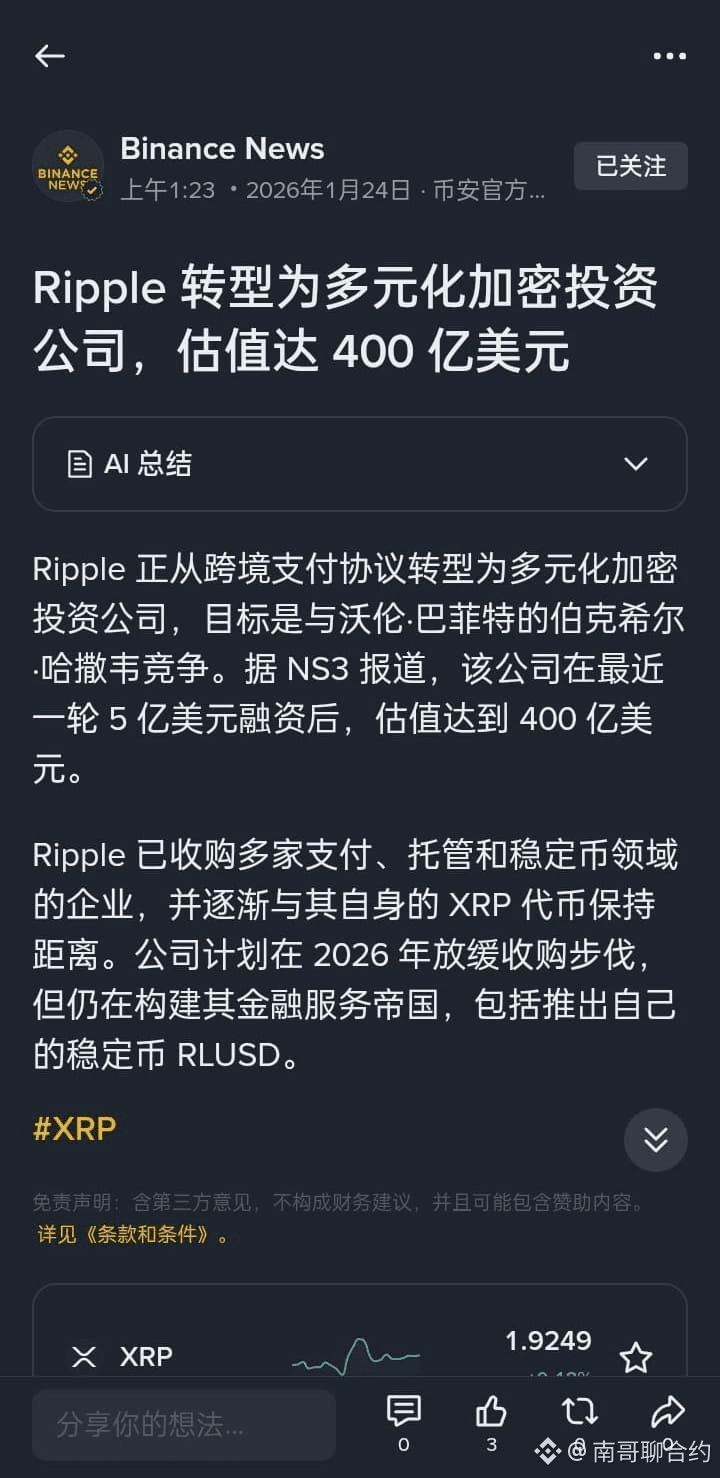Open the 条款和条件 terms link
The width and height of the screenshot is (720, 1478).
(x=133, y=1235)
